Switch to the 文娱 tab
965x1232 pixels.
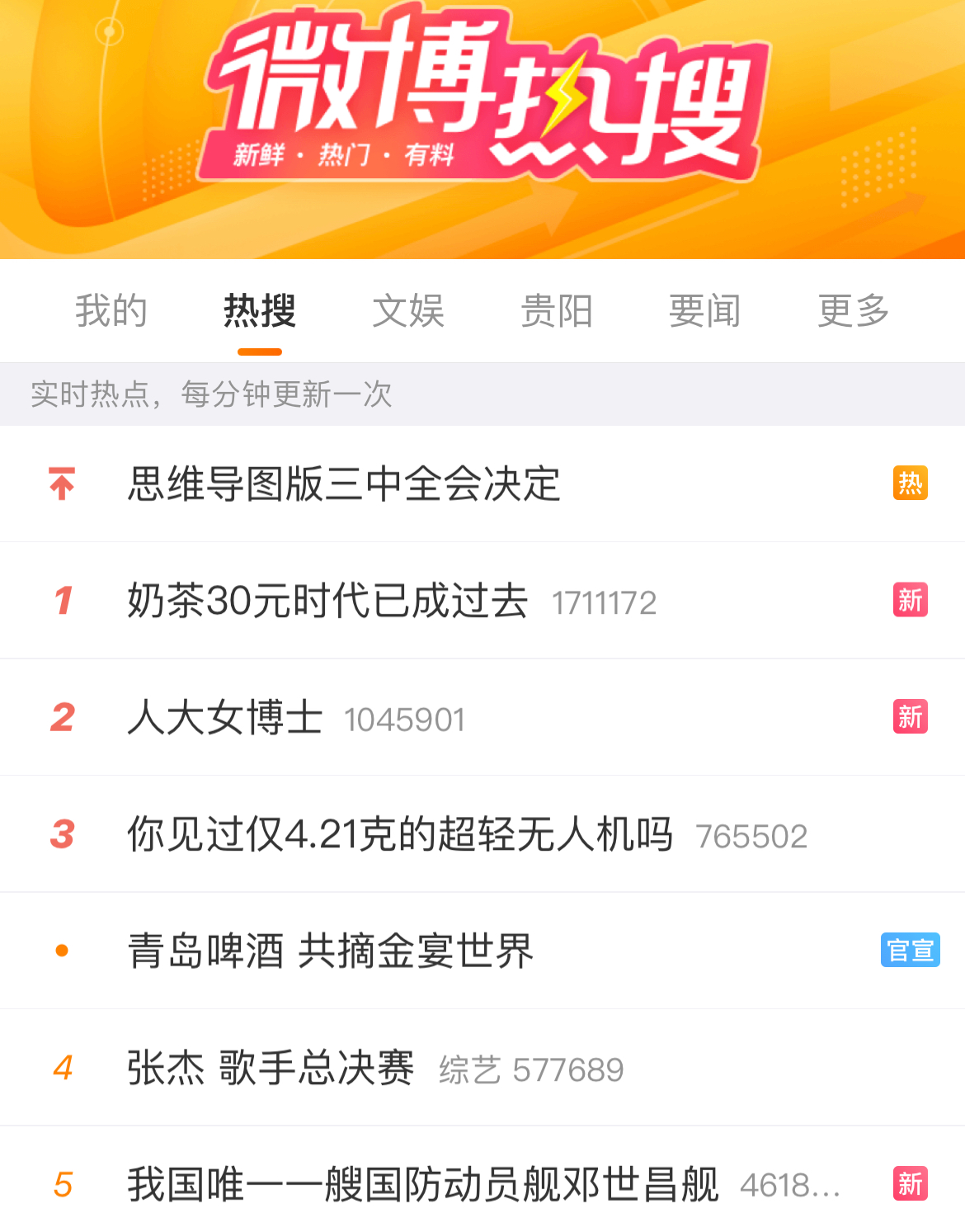pyautogui.click(x=408, y=311)
